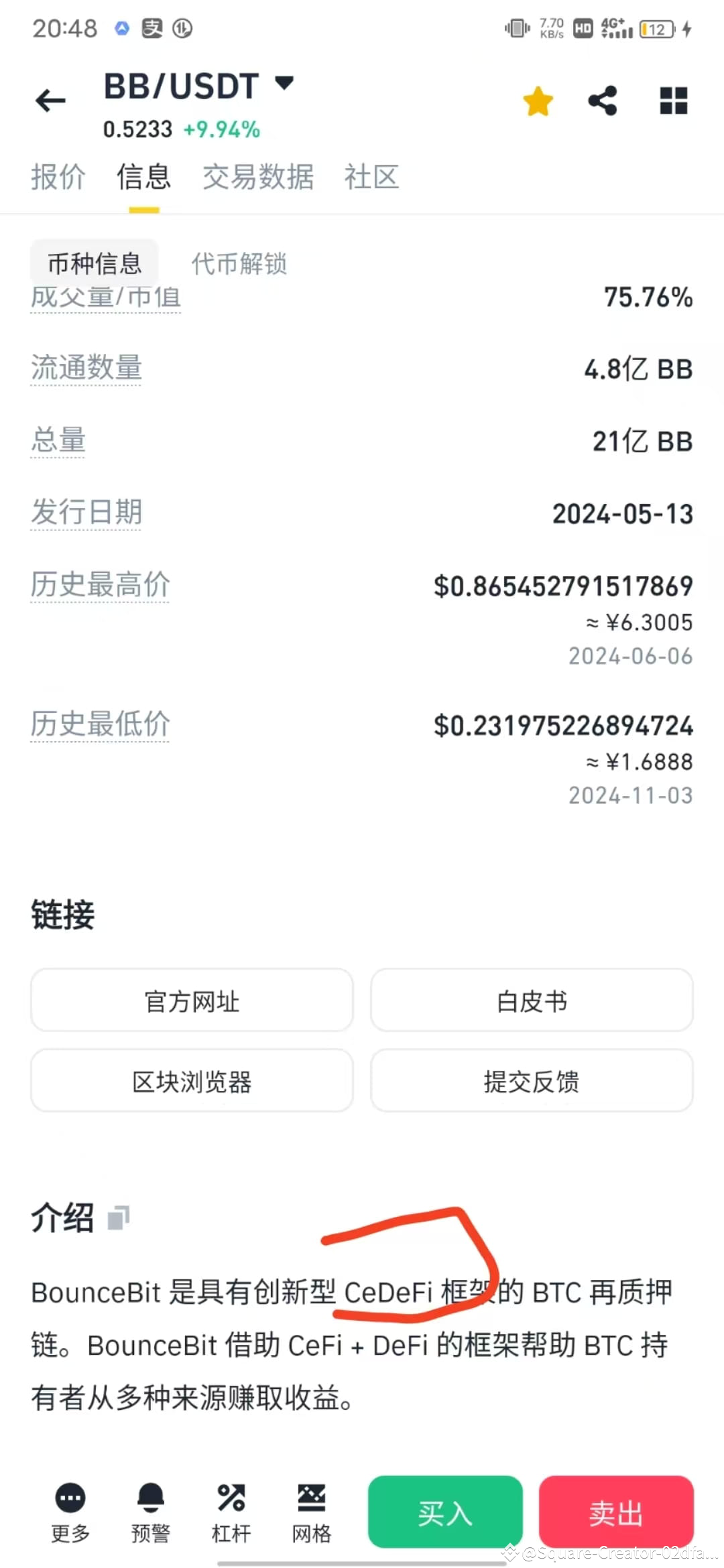
Task: Add BB/USDT to favorites with star icon
Action: point(536,101)
